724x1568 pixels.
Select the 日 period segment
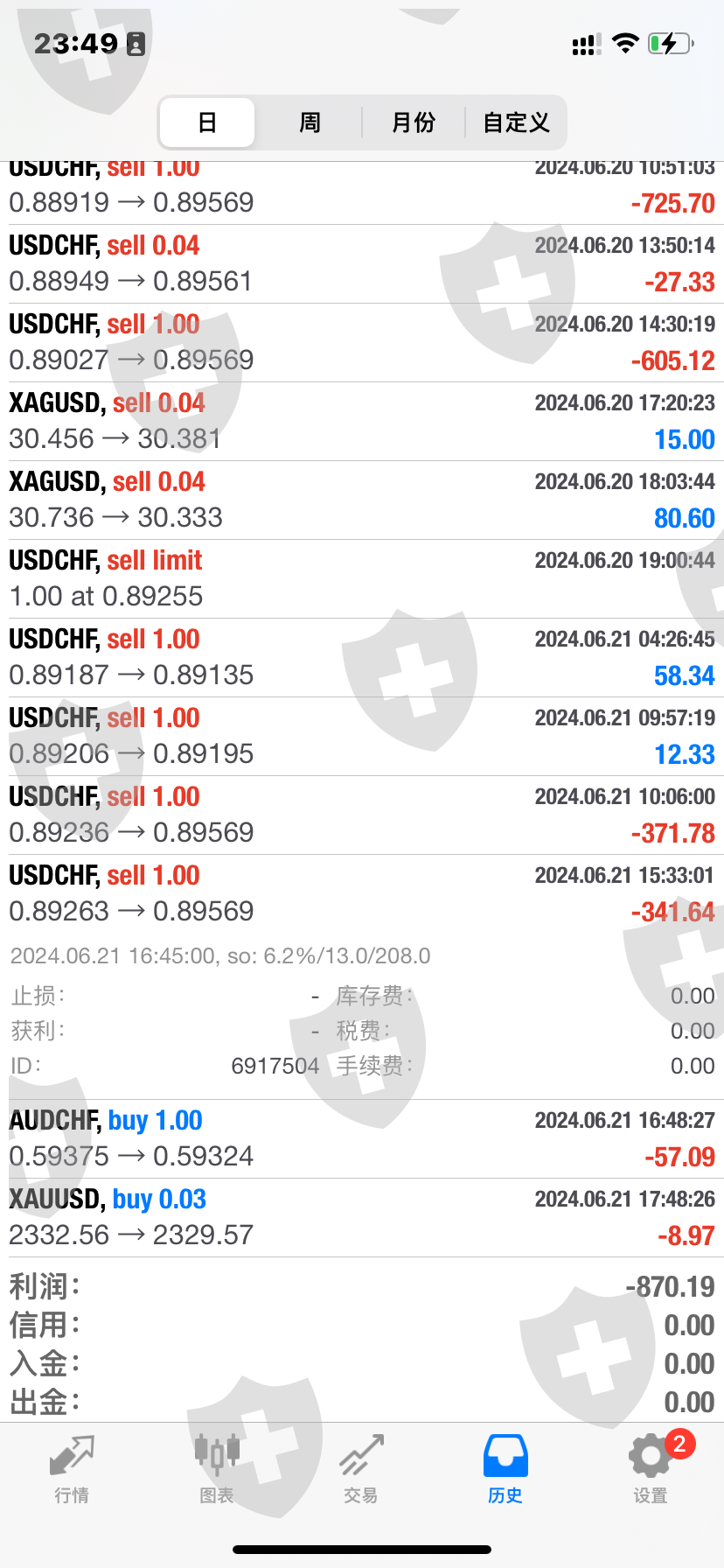207,122
